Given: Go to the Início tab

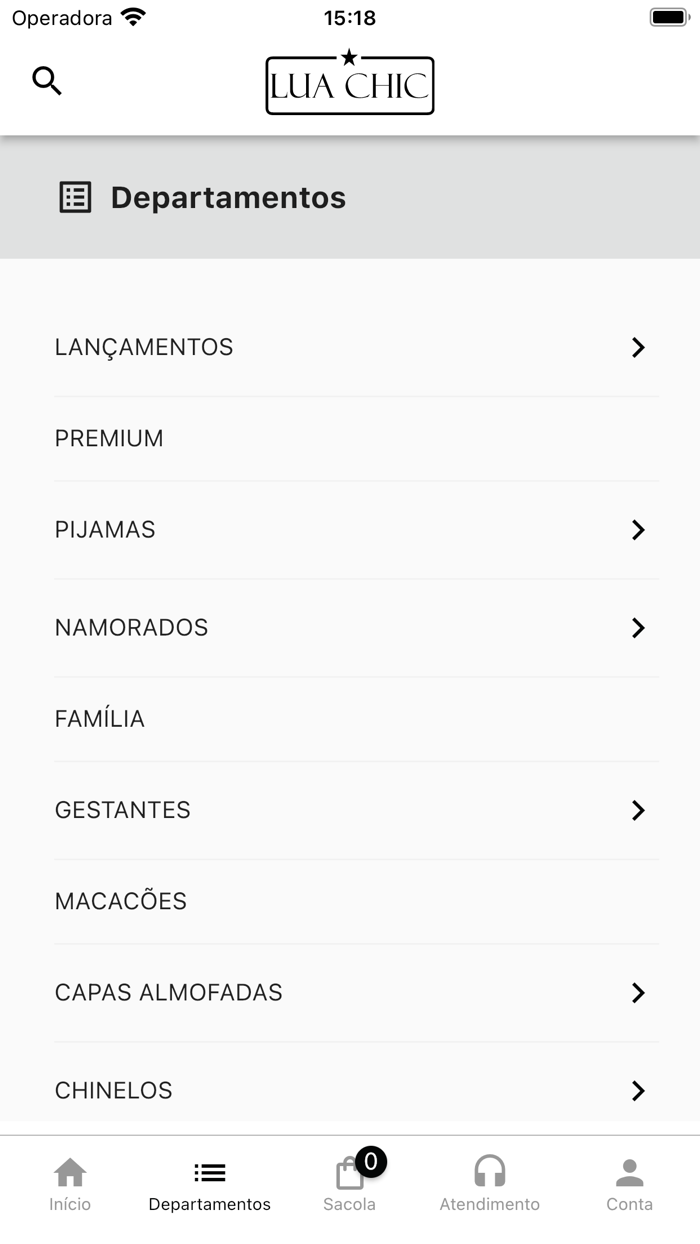Looking at the screenshot, I should [70, 1185].
